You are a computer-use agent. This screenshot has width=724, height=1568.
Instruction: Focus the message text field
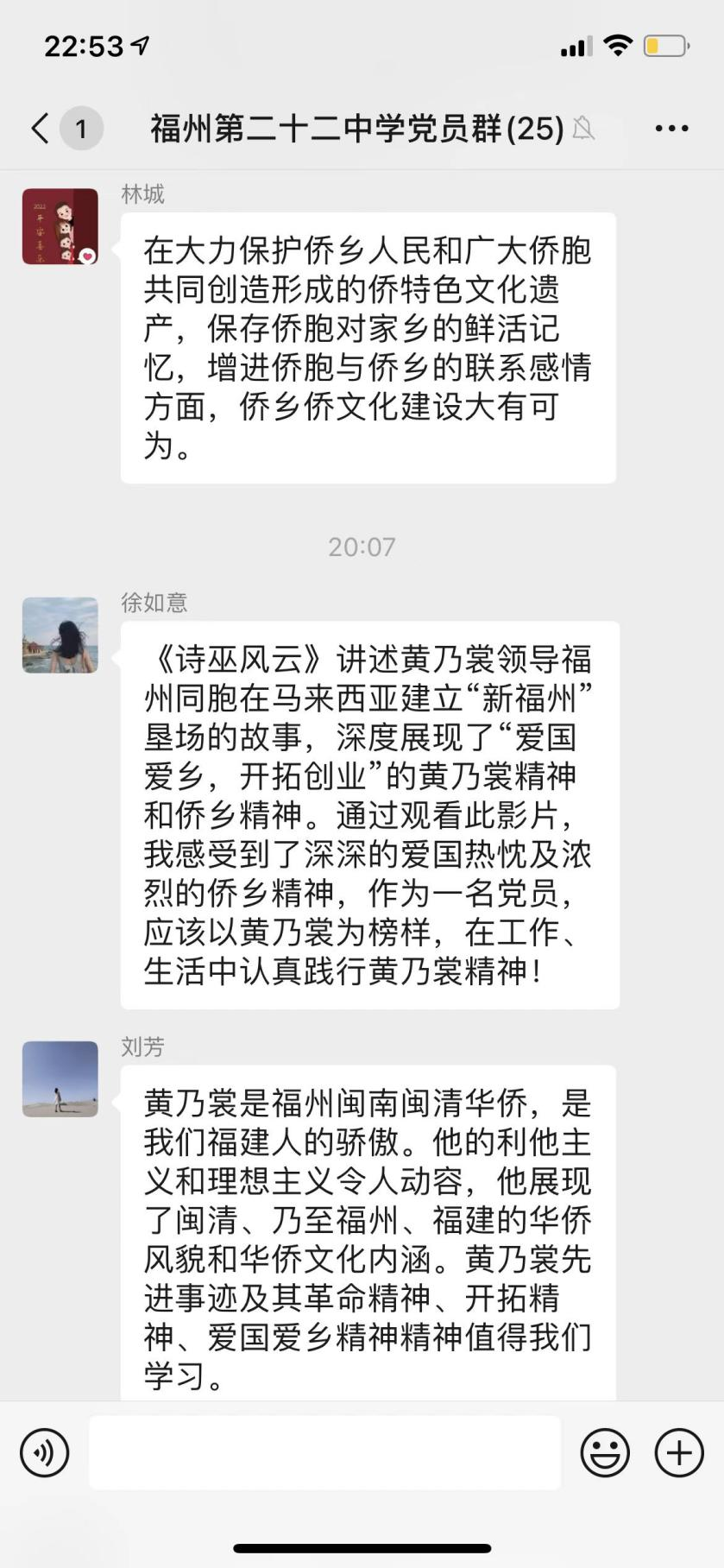click(324, 1452)
